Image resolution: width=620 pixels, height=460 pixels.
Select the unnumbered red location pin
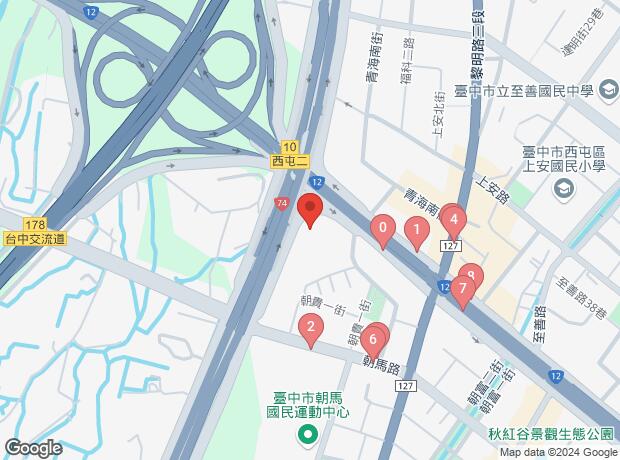[310, 210]
